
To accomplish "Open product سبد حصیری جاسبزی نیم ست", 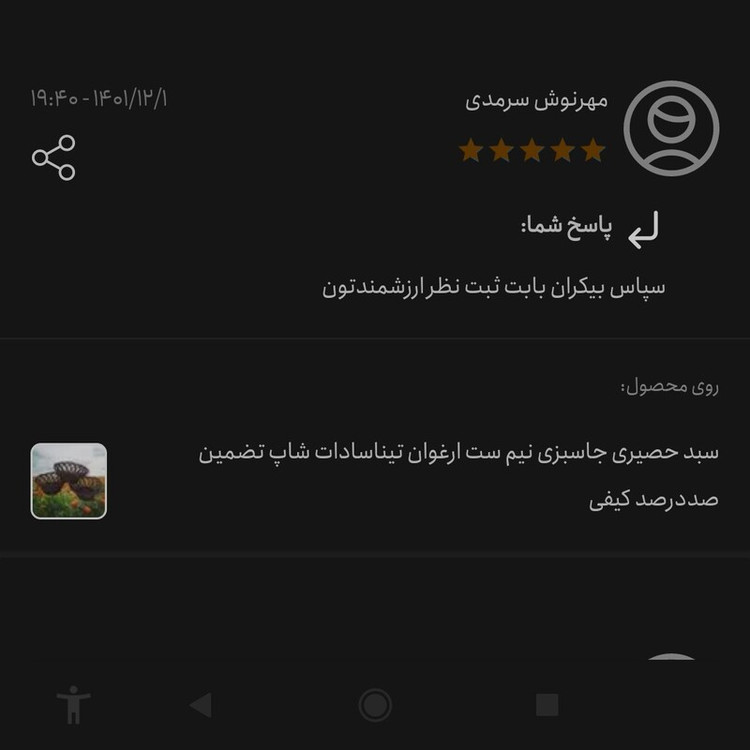I will tap(458, 474).
